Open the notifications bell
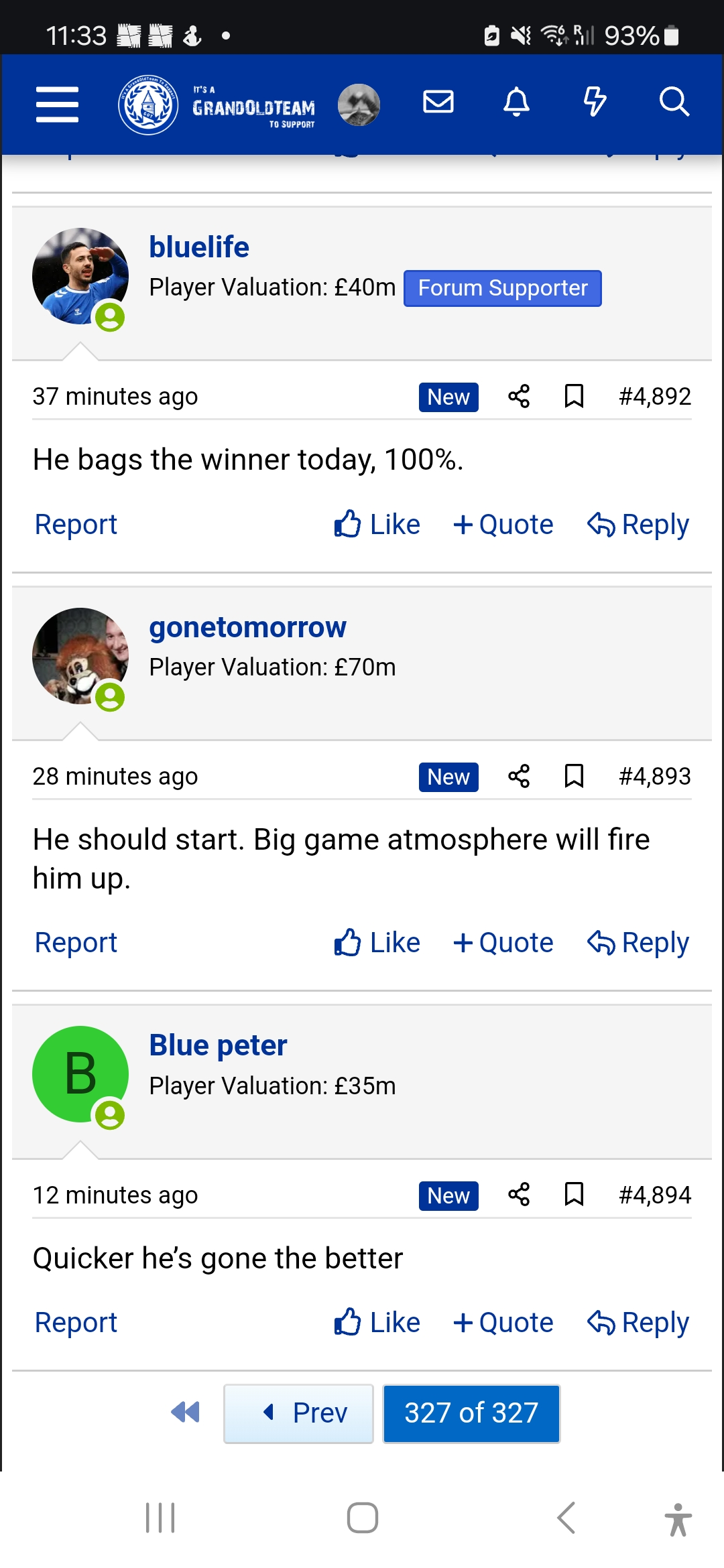 tap(516, 102)
